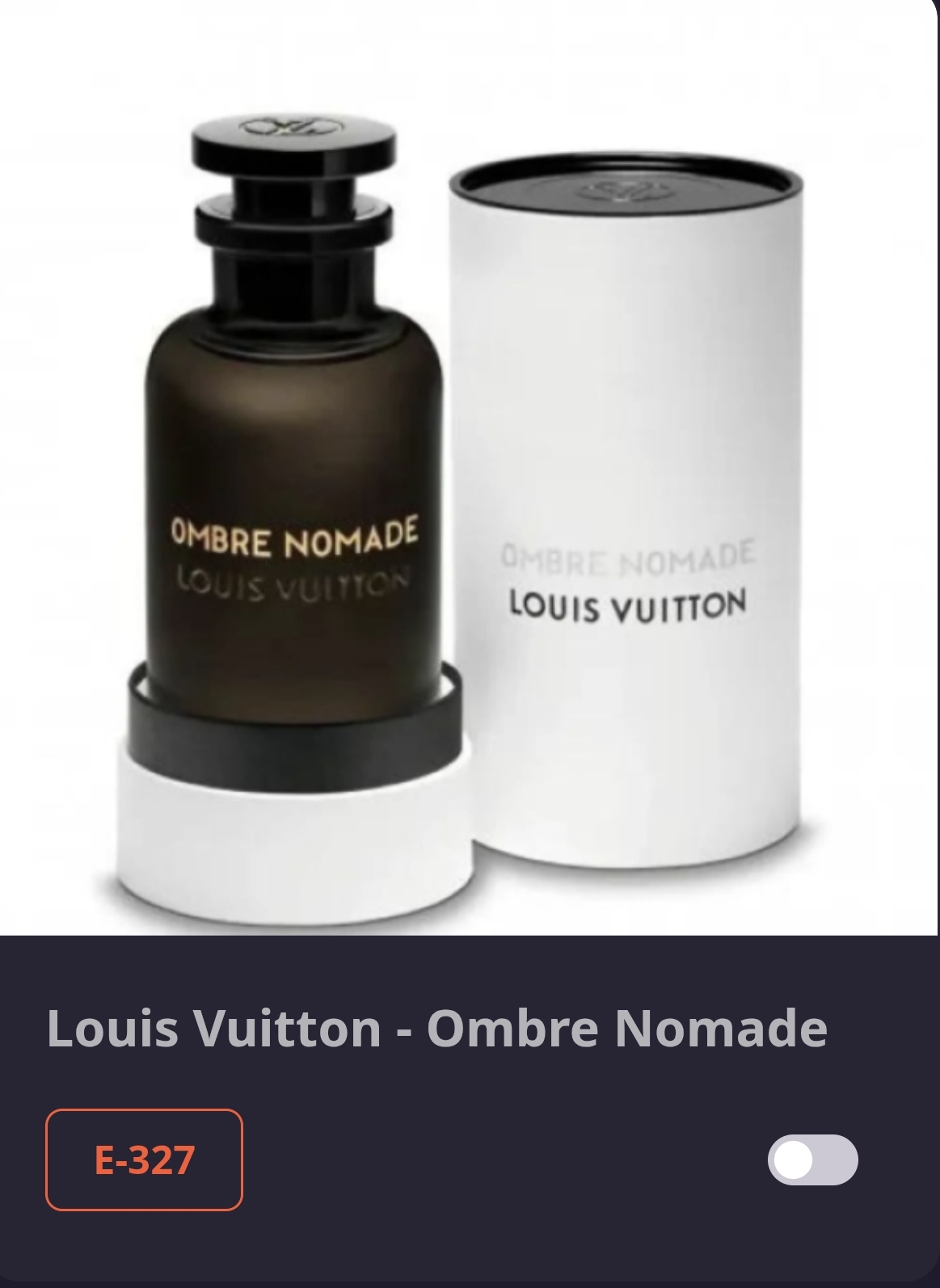Select the perfume bottle in the image
Screen dimensions: 940x1288
tap(291, 485)
